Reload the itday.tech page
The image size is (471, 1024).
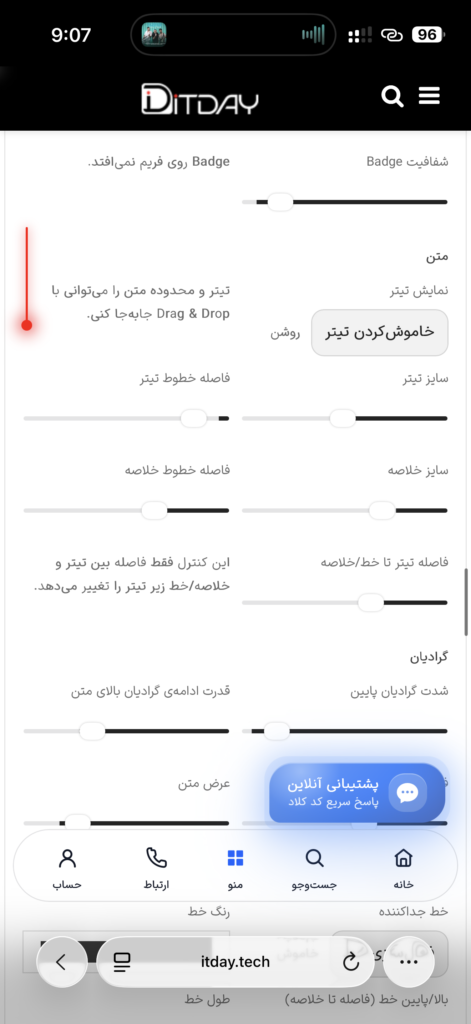coord(351,961)
